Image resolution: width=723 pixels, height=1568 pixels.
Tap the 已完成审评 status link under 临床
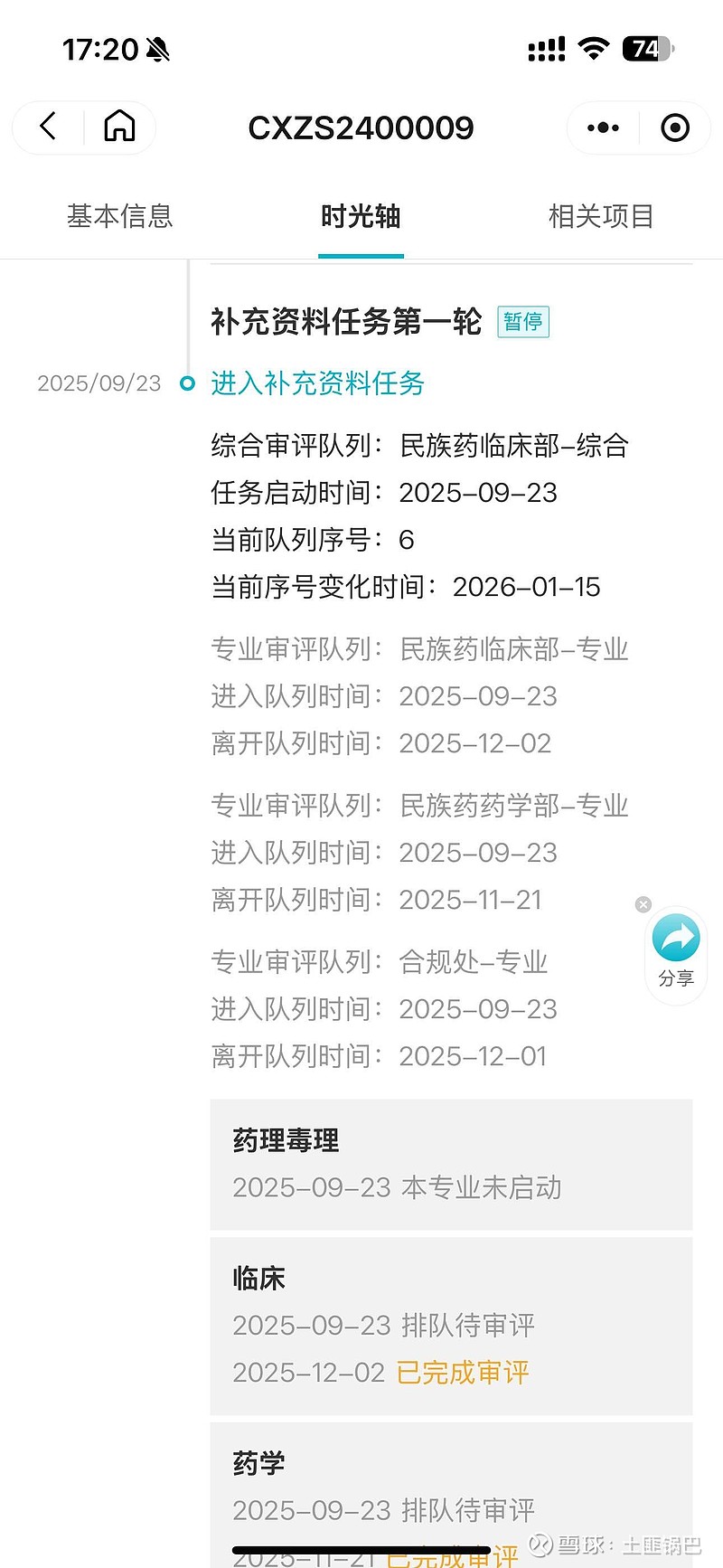463,1373
